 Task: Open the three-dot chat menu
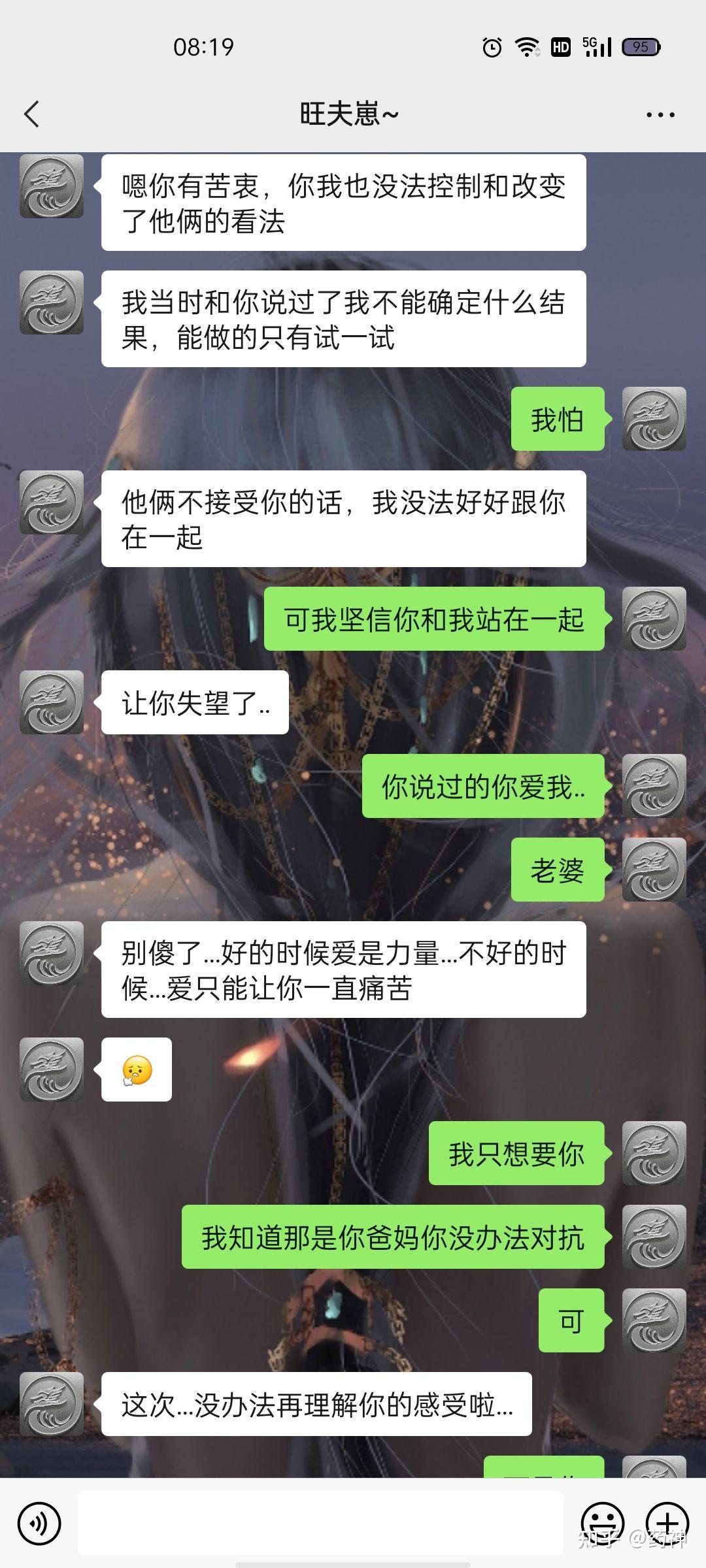(x=660, y=114)
